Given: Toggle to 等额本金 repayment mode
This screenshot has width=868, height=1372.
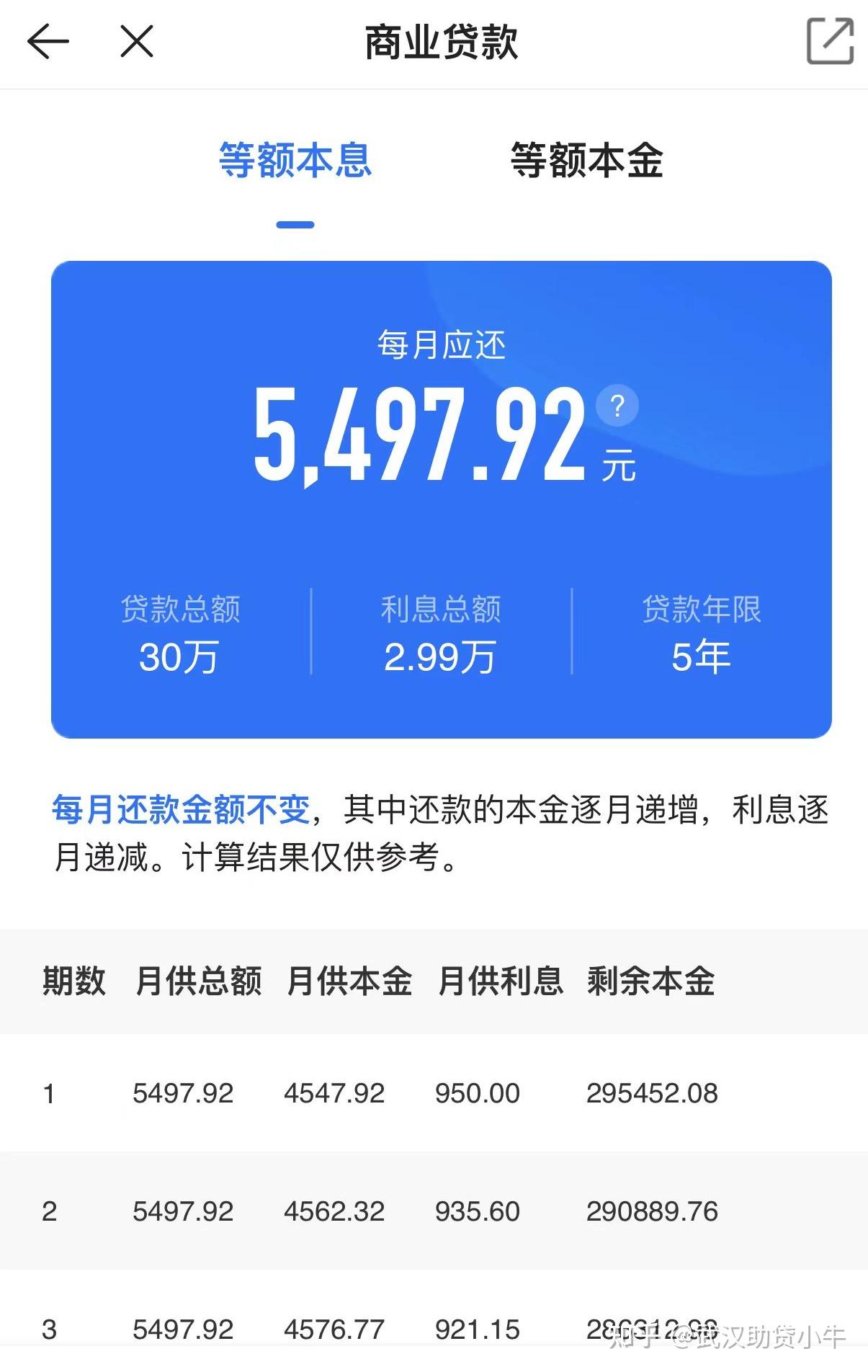Looking at the screenshot, I should [589, 162].
